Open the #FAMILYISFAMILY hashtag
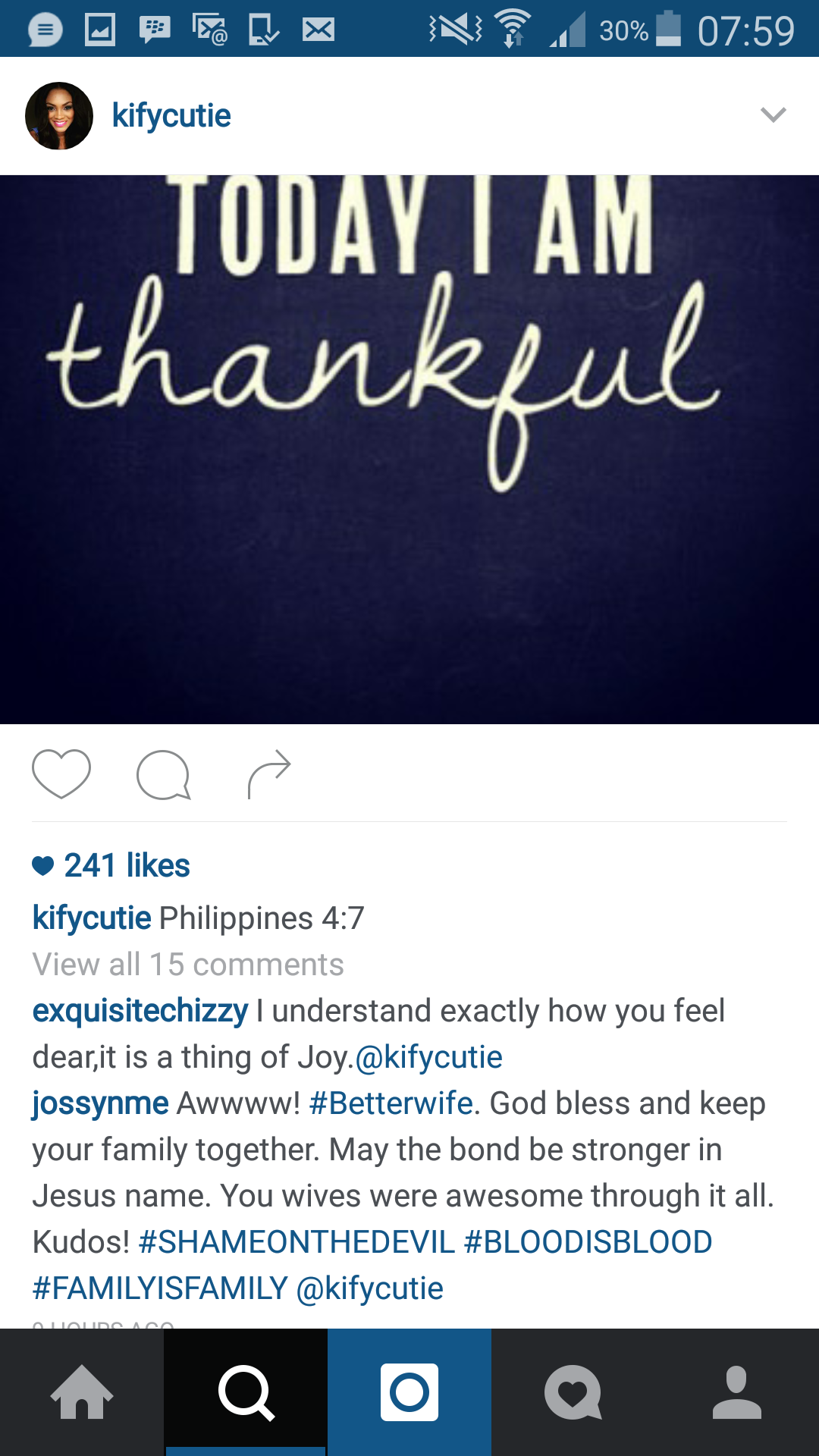The width and height of the screenshot is (819, 1456). [160, 1288]
